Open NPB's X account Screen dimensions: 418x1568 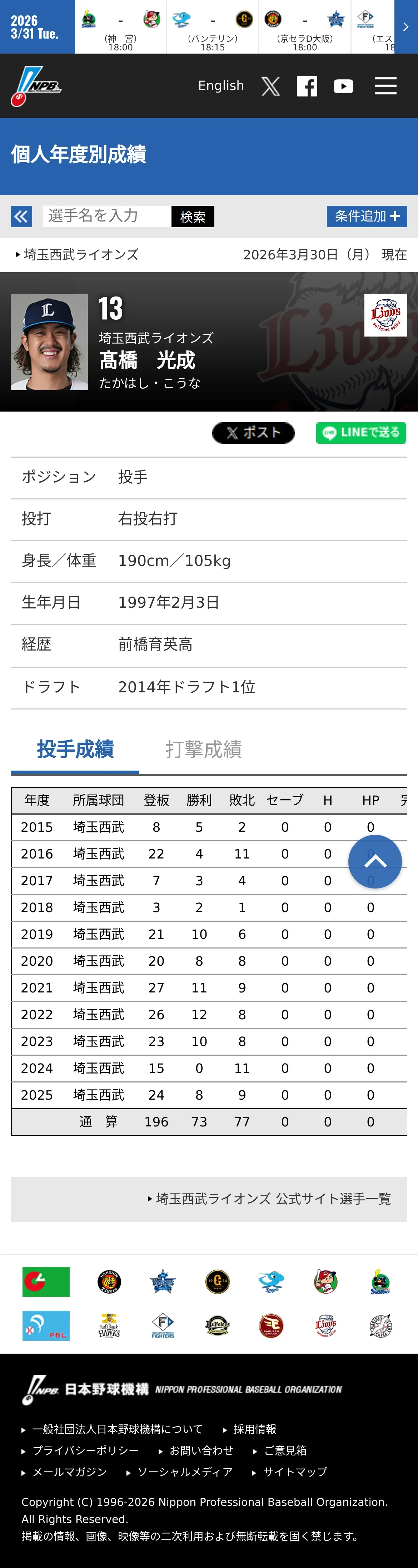[x=271, y=86]
